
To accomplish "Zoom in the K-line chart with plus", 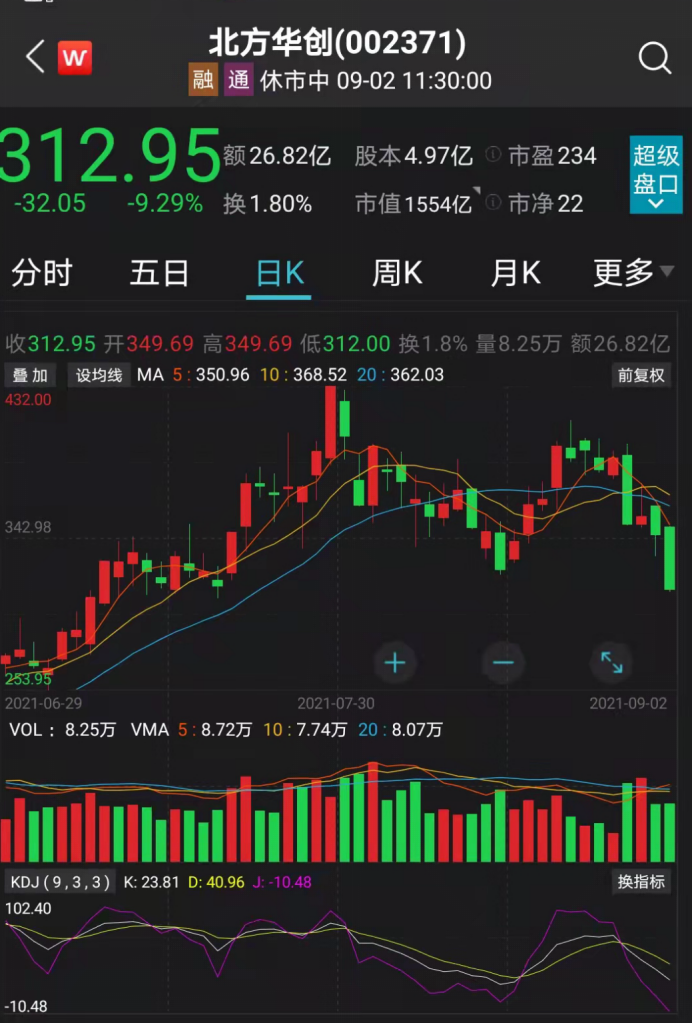I will pyautogui.click(x=395, y=662).
